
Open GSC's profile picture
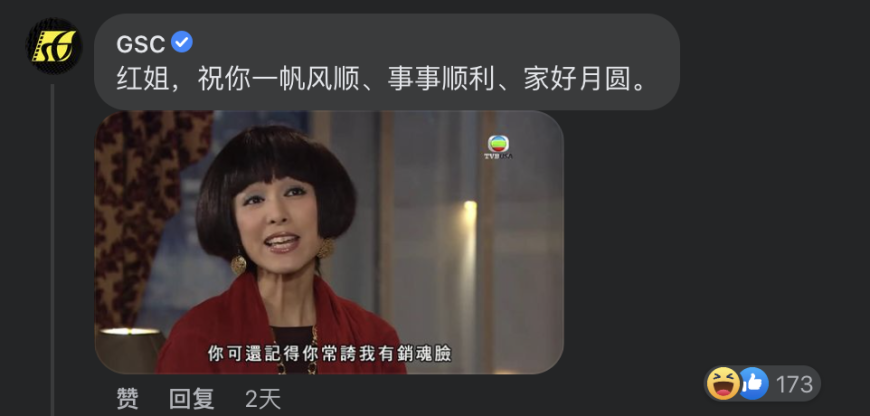point(53,46)
